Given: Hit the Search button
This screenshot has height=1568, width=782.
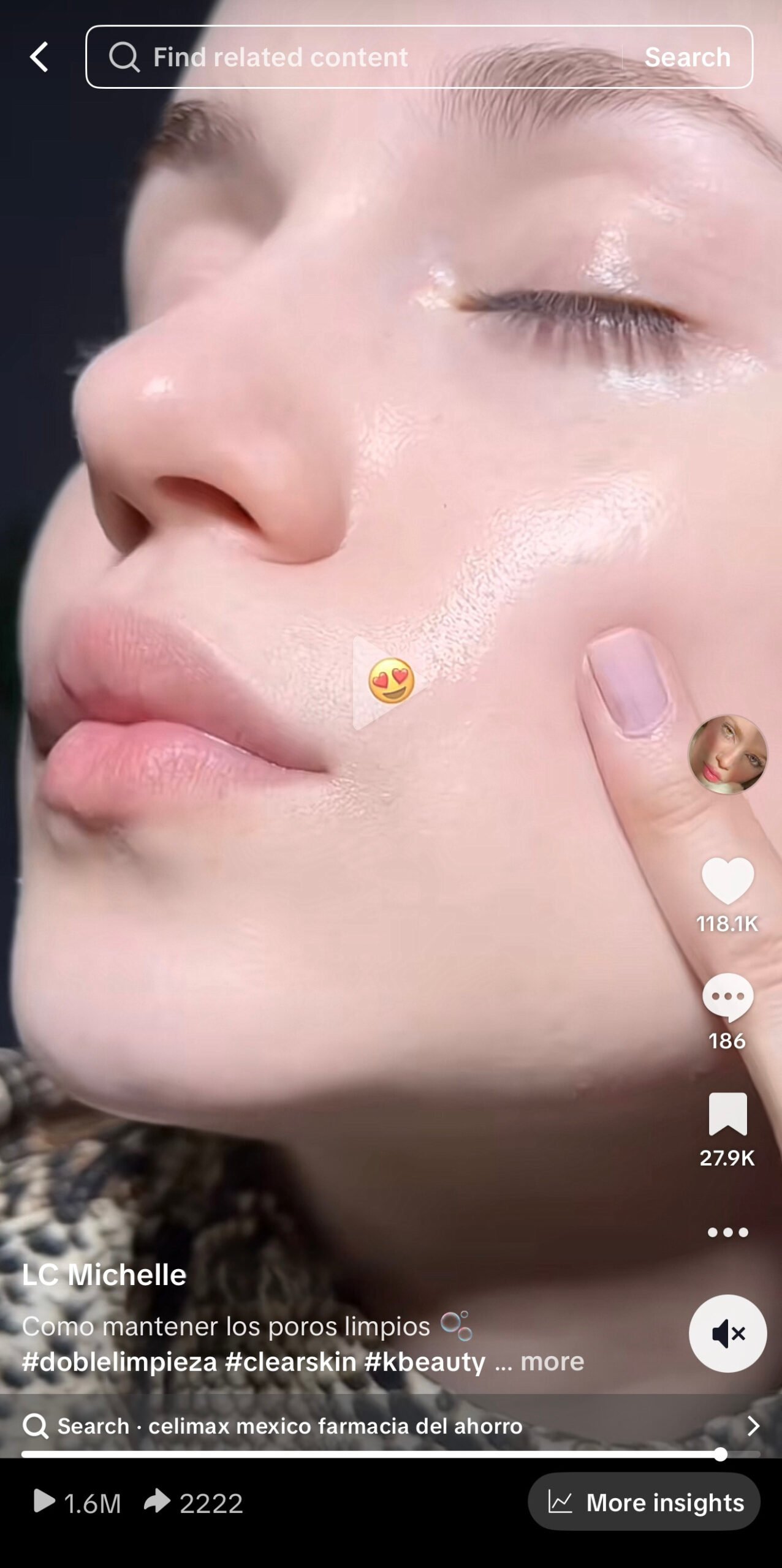Looking at the screenshot, I should tap(687, 57).
